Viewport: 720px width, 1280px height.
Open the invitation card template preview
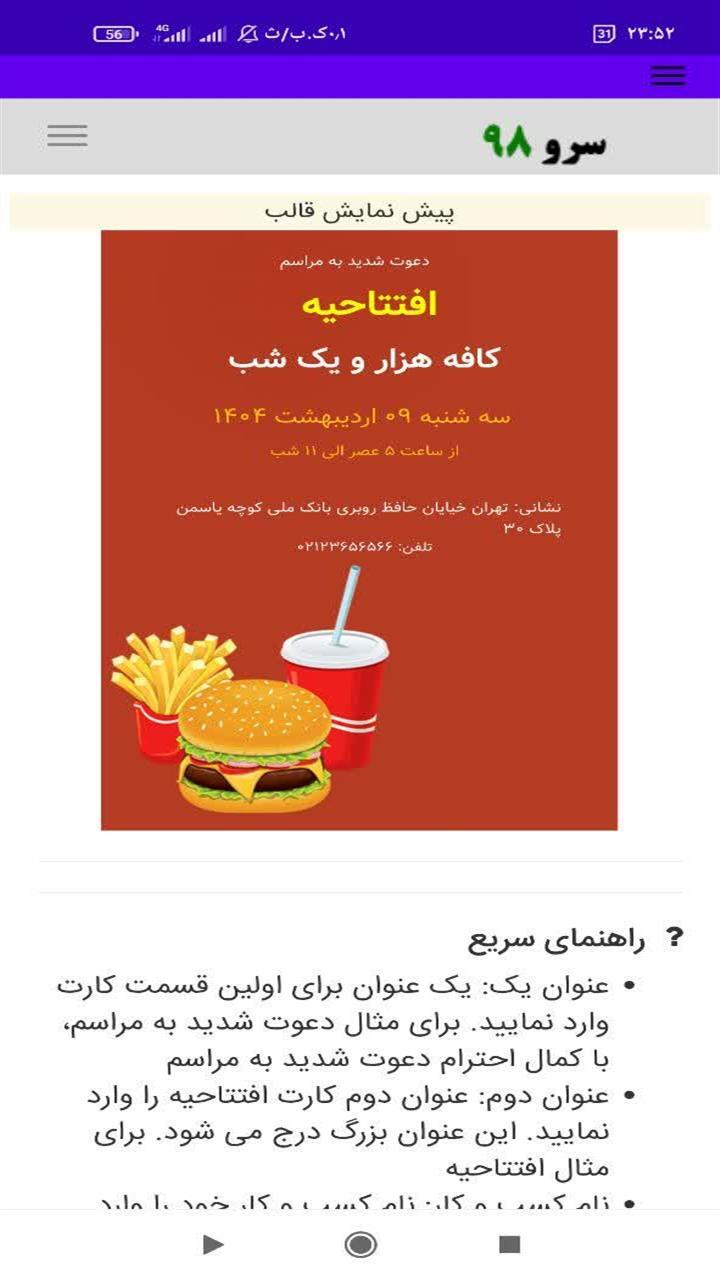click(359, 527)
